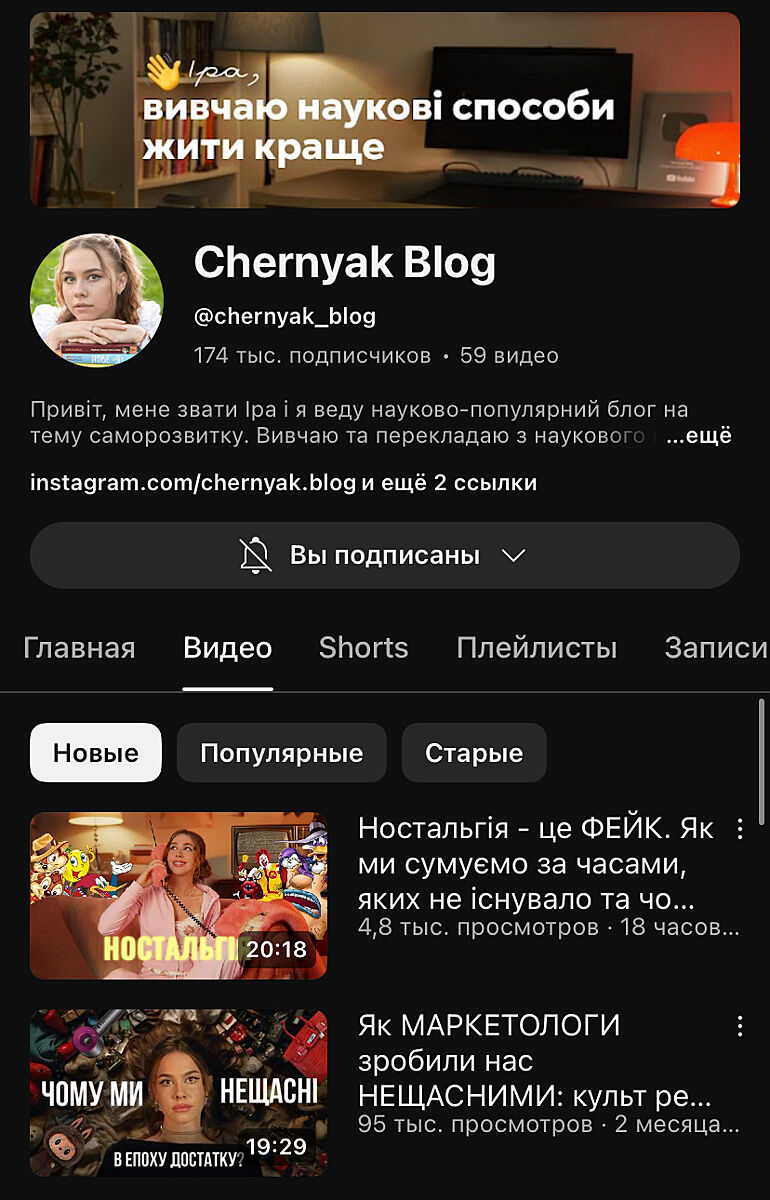Open options menu for Ностальгія video
This screenshot has width=770, height=1200.
pos(740,828)
